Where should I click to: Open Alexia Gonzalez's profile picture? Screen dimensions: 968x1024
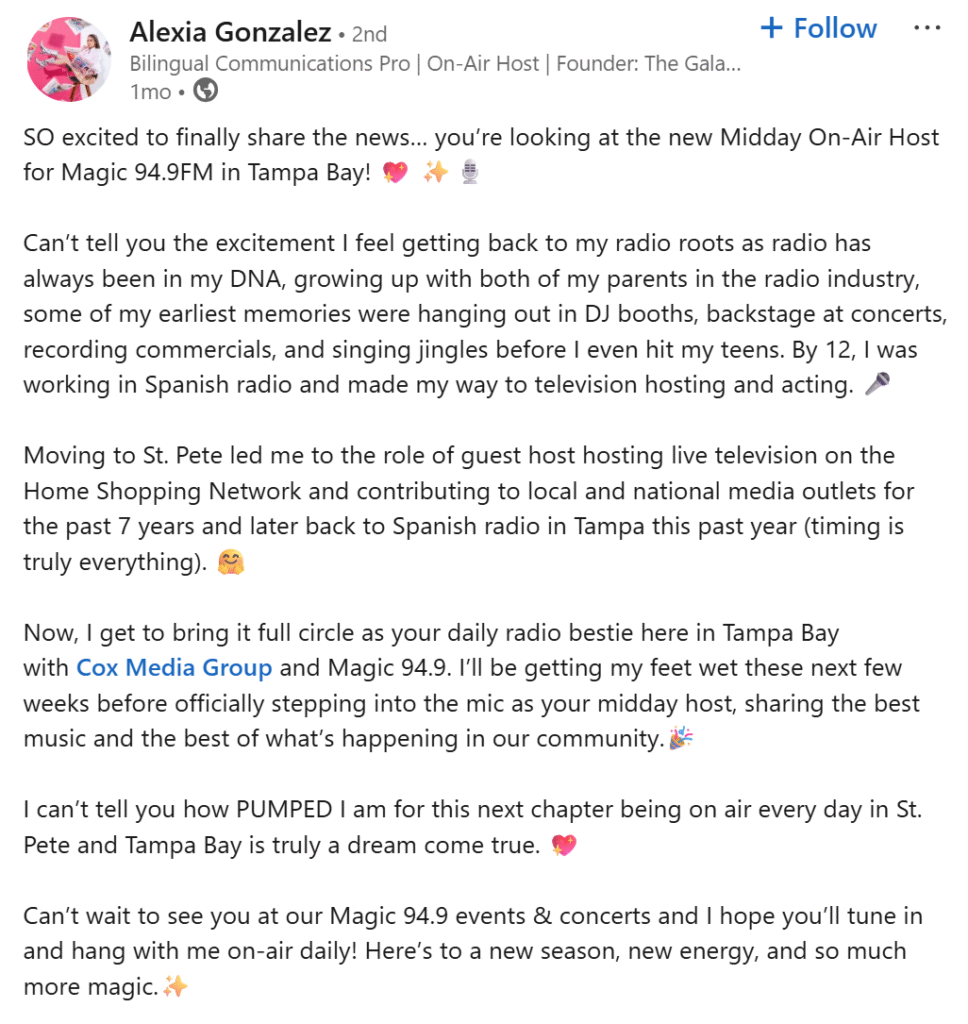[69, 59]
